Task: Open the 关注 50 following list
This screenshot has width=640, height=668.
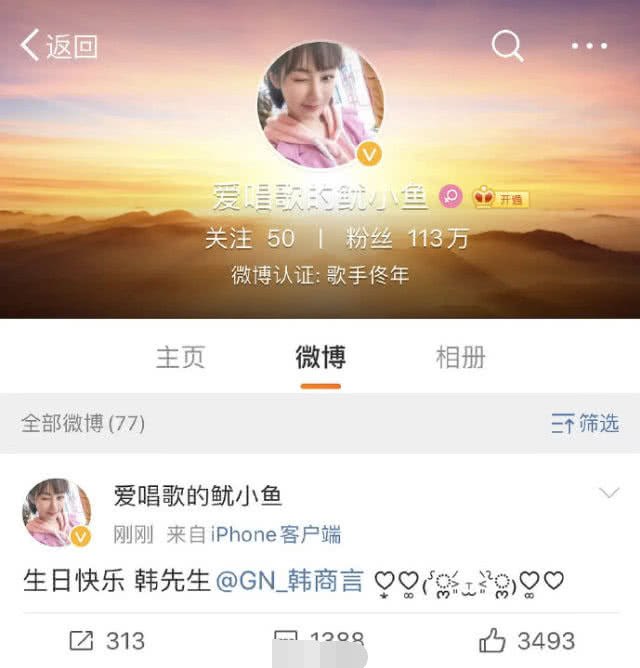Action: pos(250,238)
